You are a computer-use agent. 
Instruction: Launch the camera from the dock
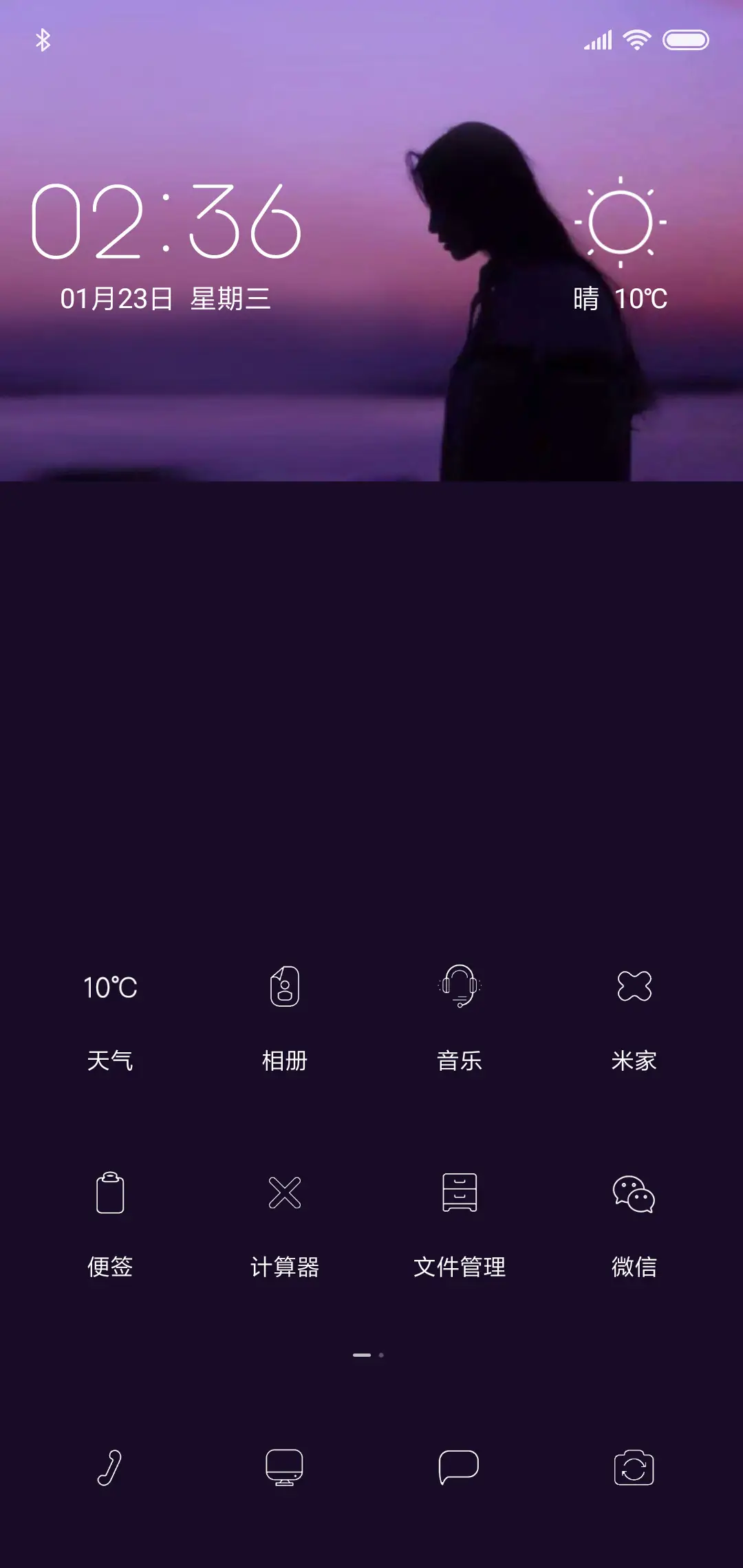point(634,1468)
